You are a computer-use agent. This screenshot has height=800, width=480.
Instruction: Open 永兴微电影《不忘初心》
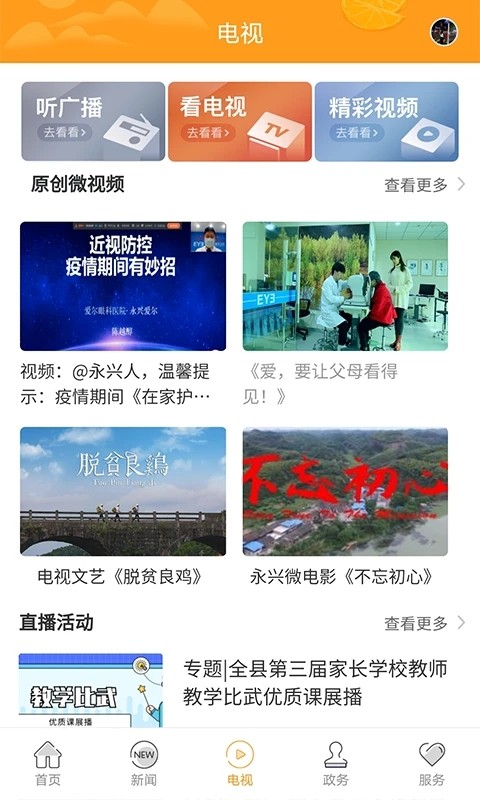345,491
